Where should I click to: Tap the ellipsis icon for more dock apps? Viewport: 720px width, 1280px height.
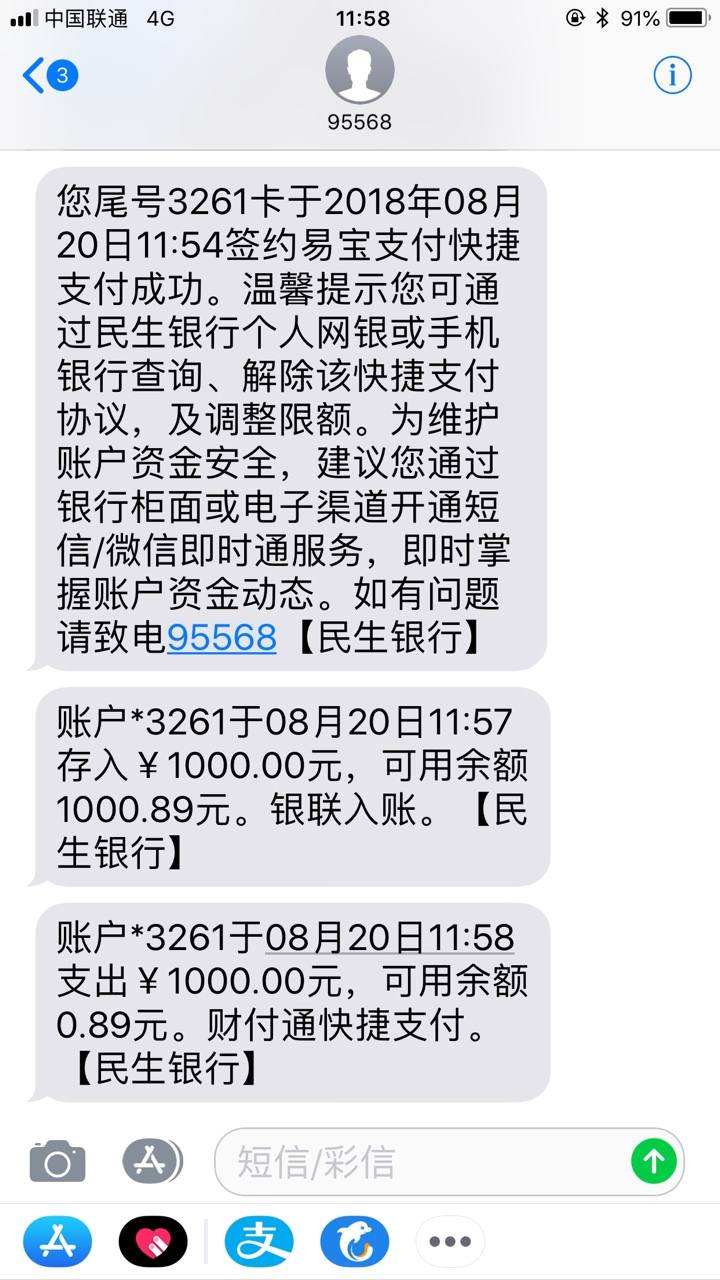point(449,1240)
